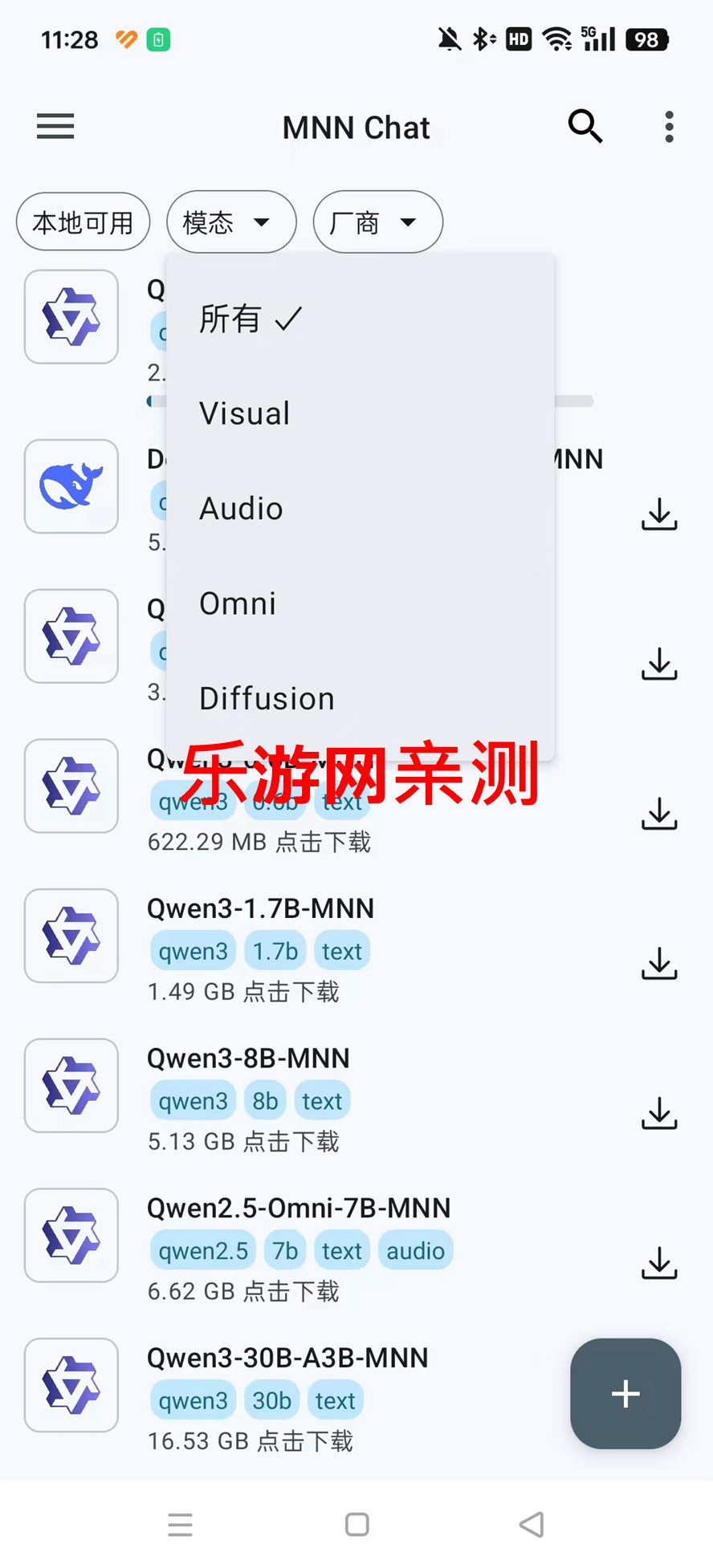This screenshot has height=1568, width=713.
Task: Download the Qwen3-1.7B-MNN model
Action: point(659,964)
